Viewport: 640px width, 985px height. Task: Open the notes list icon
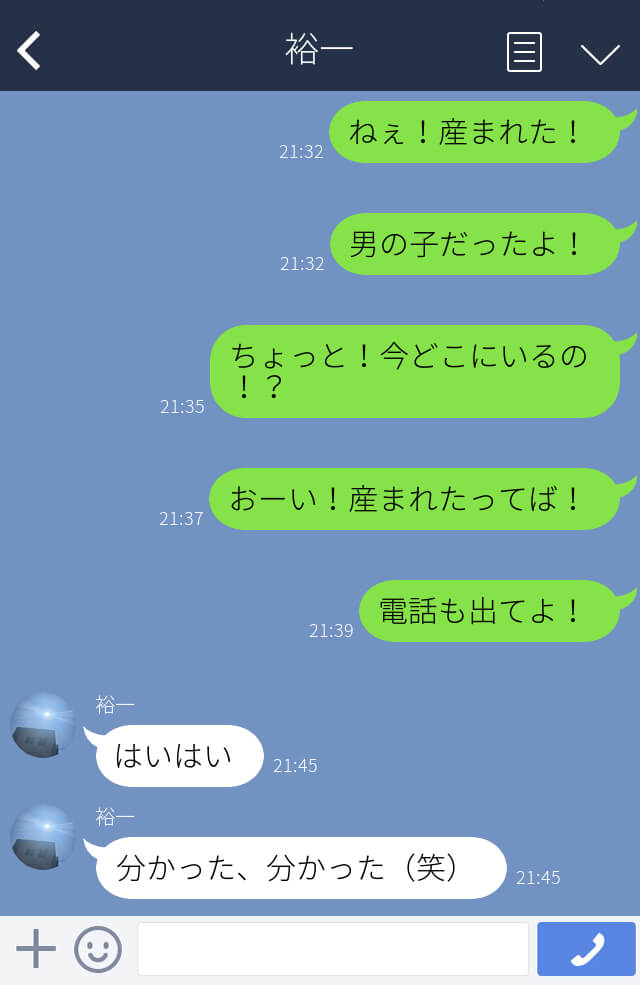pyautogui.click(x=524, y=52)
